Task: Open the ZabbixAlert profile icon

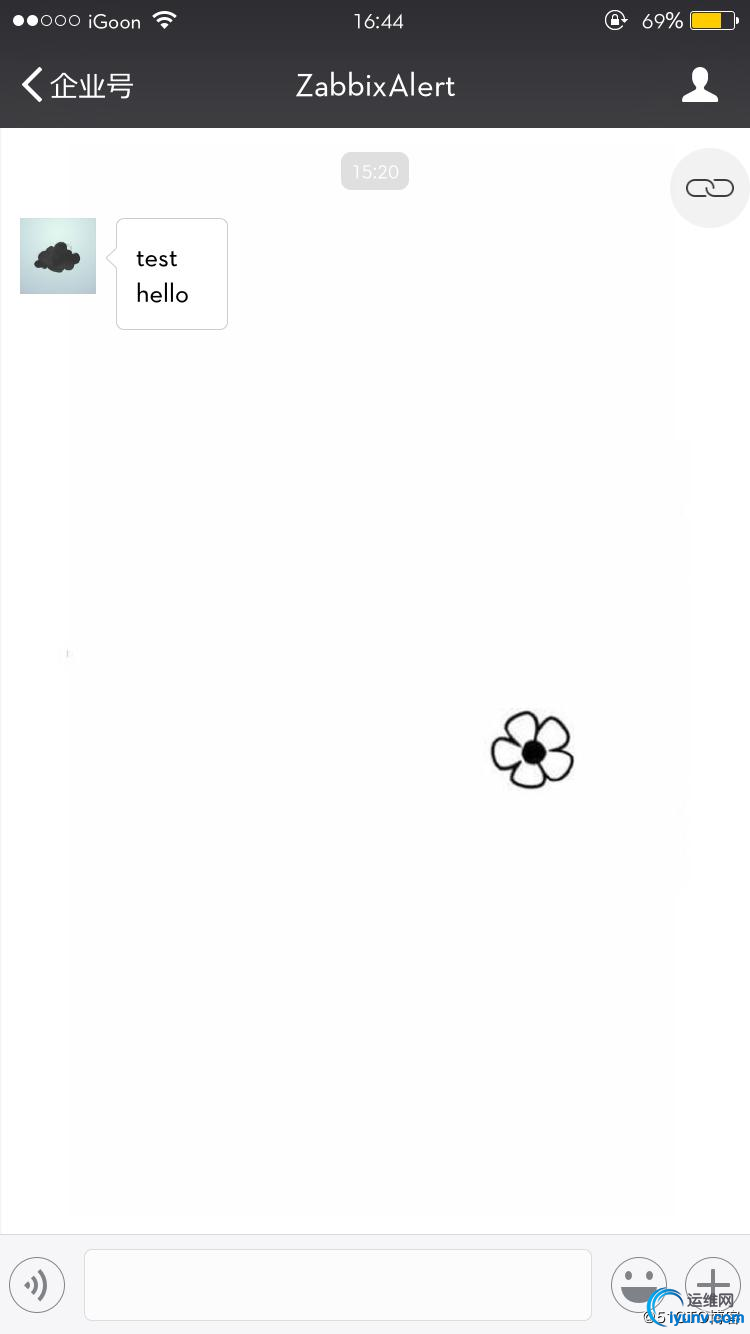Action: 699,86
